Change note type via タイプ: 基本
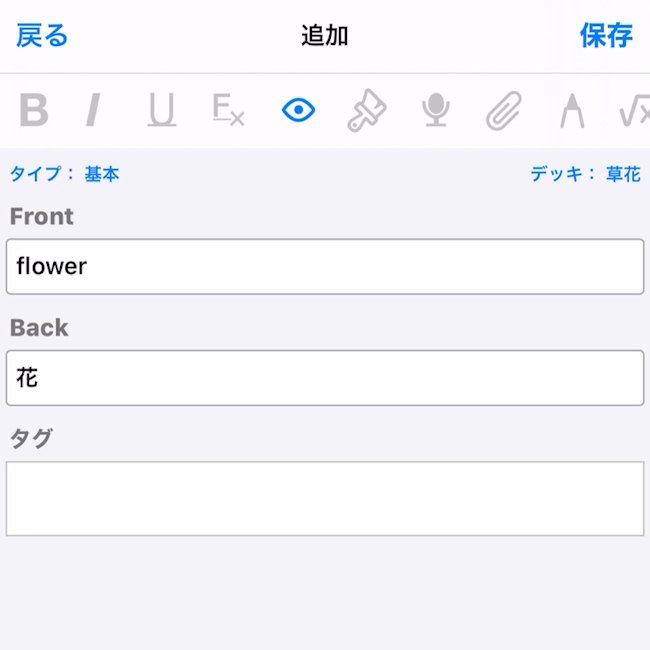Screen dimensions: 650x650 pyautogui.click(x=65, y=174)
